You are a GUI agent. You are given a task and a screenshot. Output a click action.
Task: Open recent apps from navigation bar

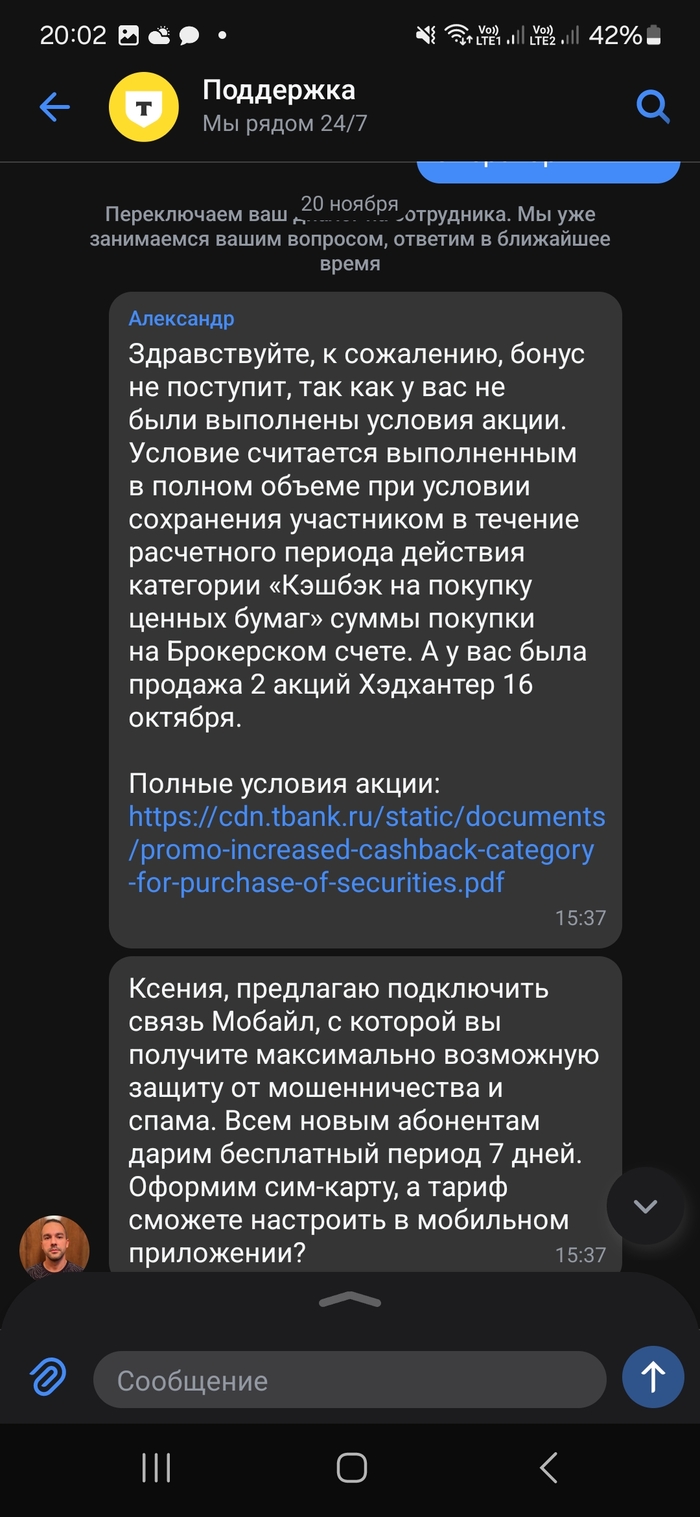[x=156, y=1467]
